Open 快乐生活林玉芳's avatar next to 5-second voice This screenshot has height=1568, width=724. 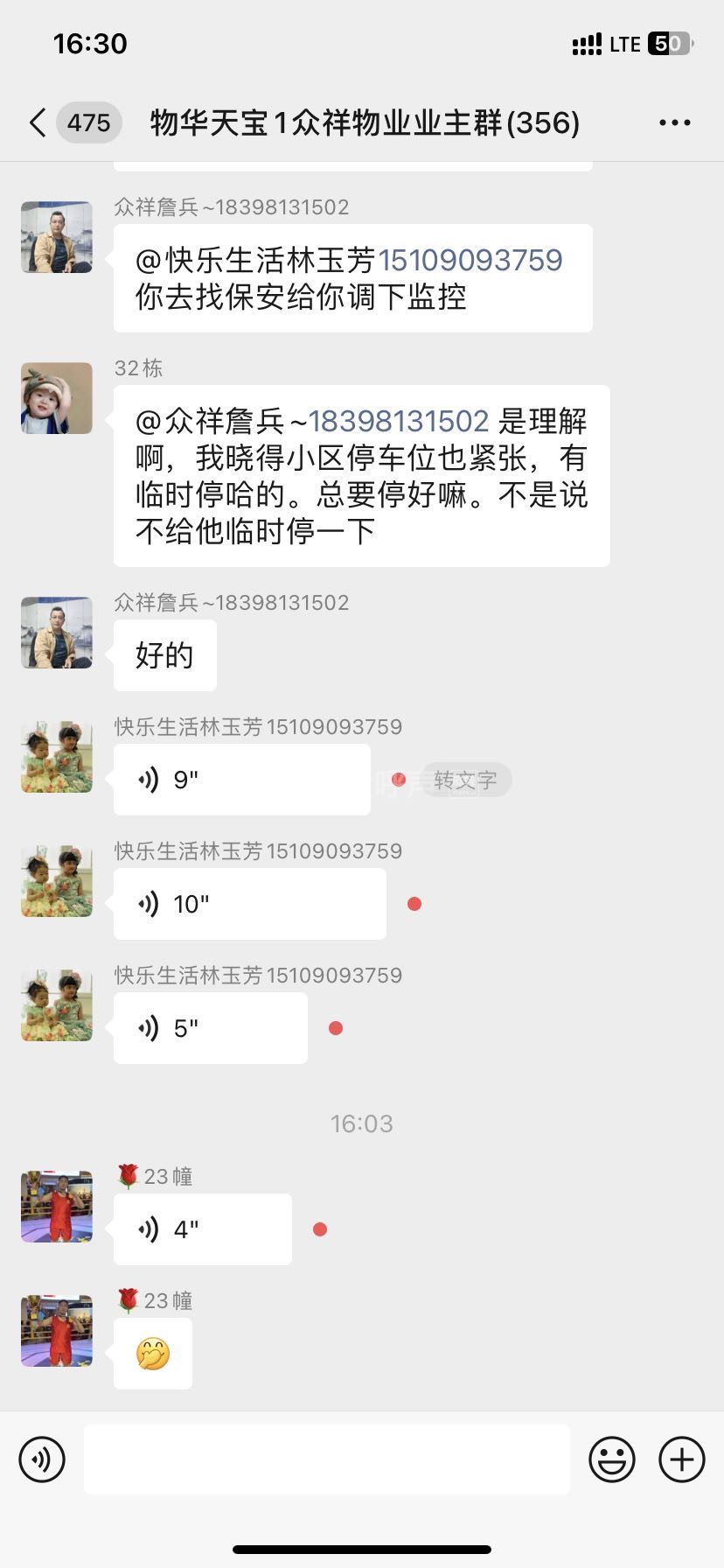coord(57,1005)
